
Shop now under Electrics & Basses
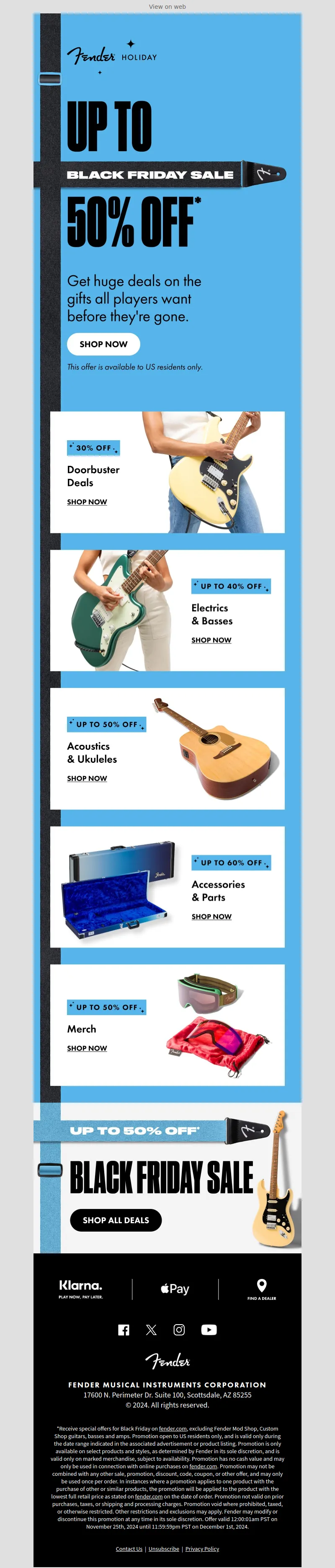point(211,640)
